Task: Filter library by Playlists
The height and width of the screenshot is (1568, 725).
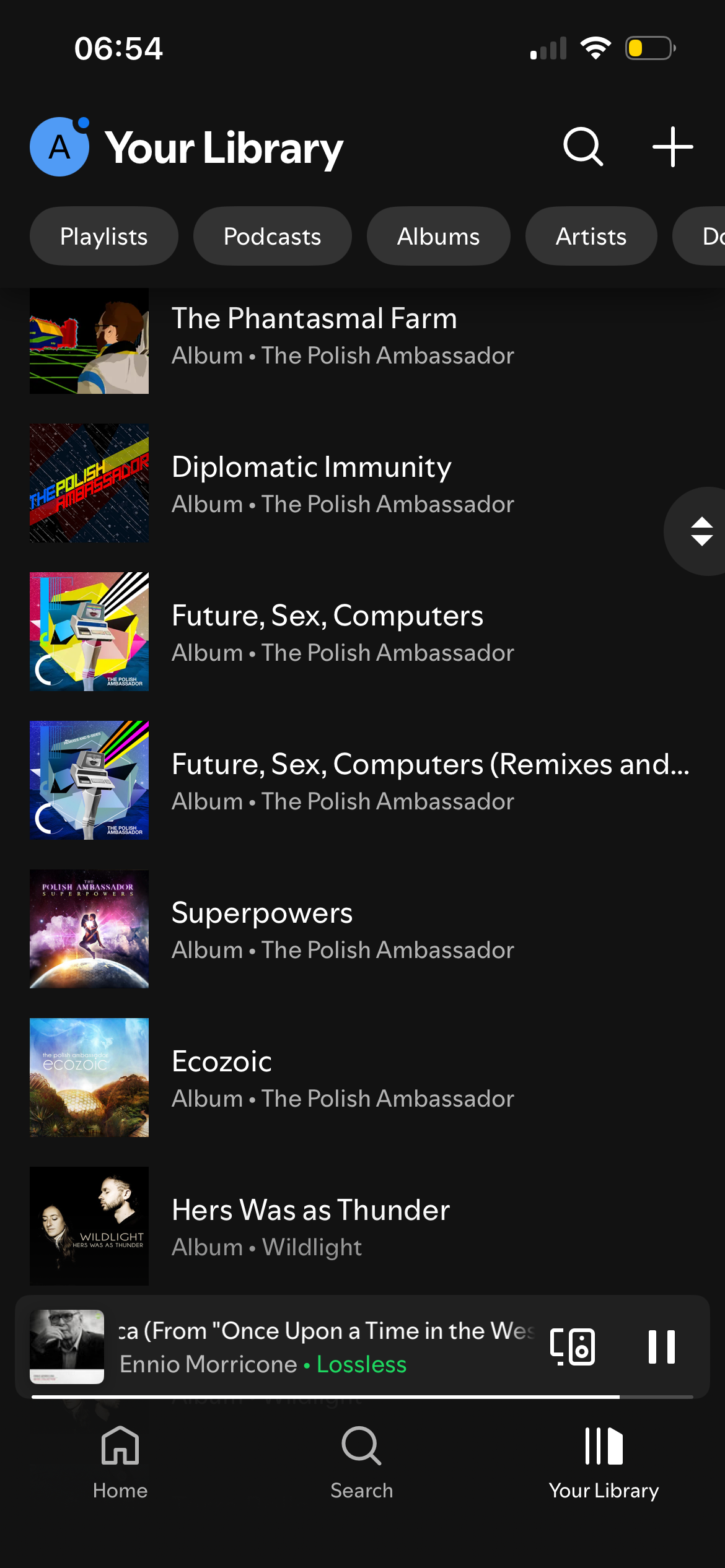Action: tap(104, 237)
